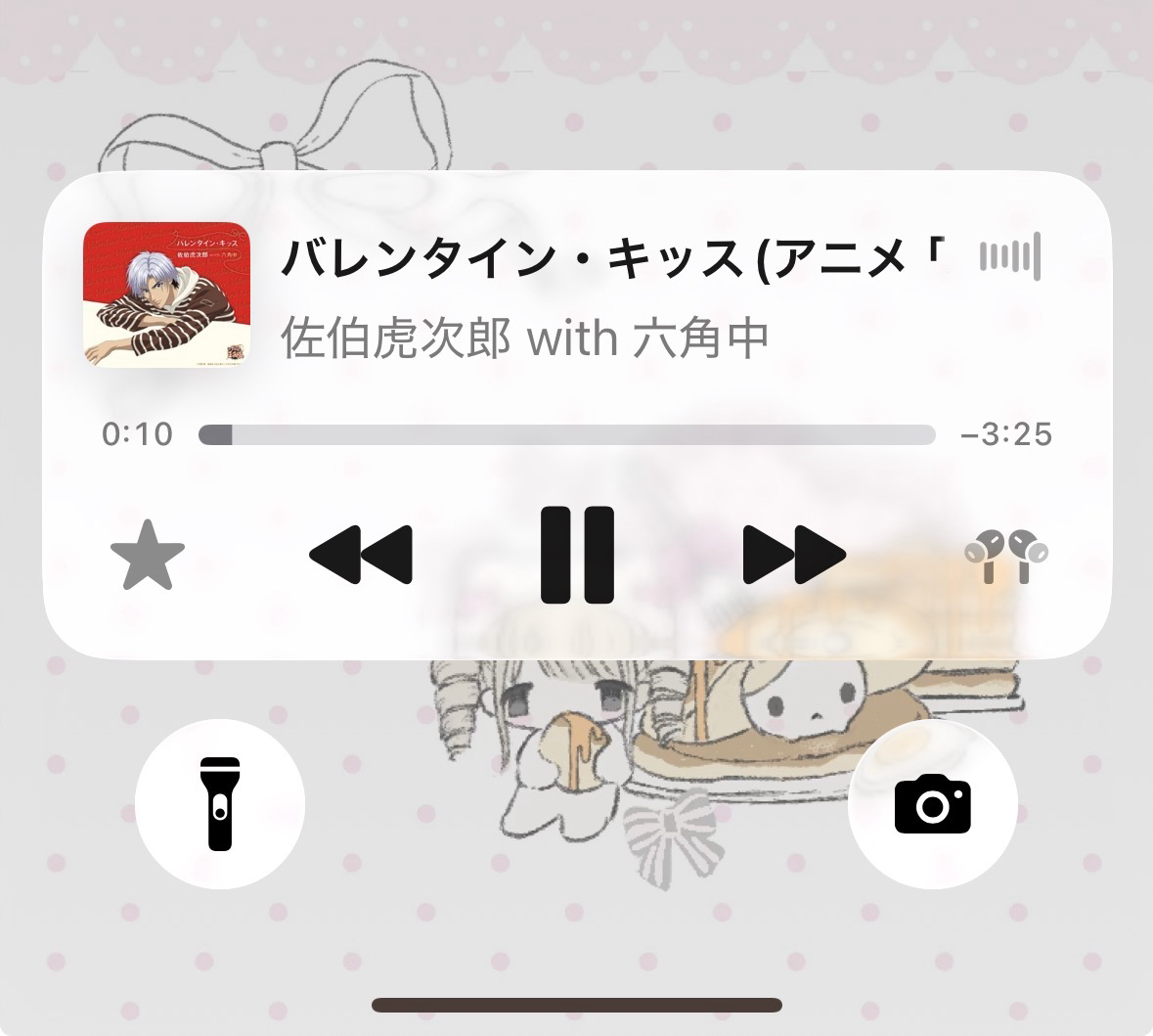Open the album artwork for バレンタイン・キッス
Screen dimensions: 1153x1036
pos(166,295)
